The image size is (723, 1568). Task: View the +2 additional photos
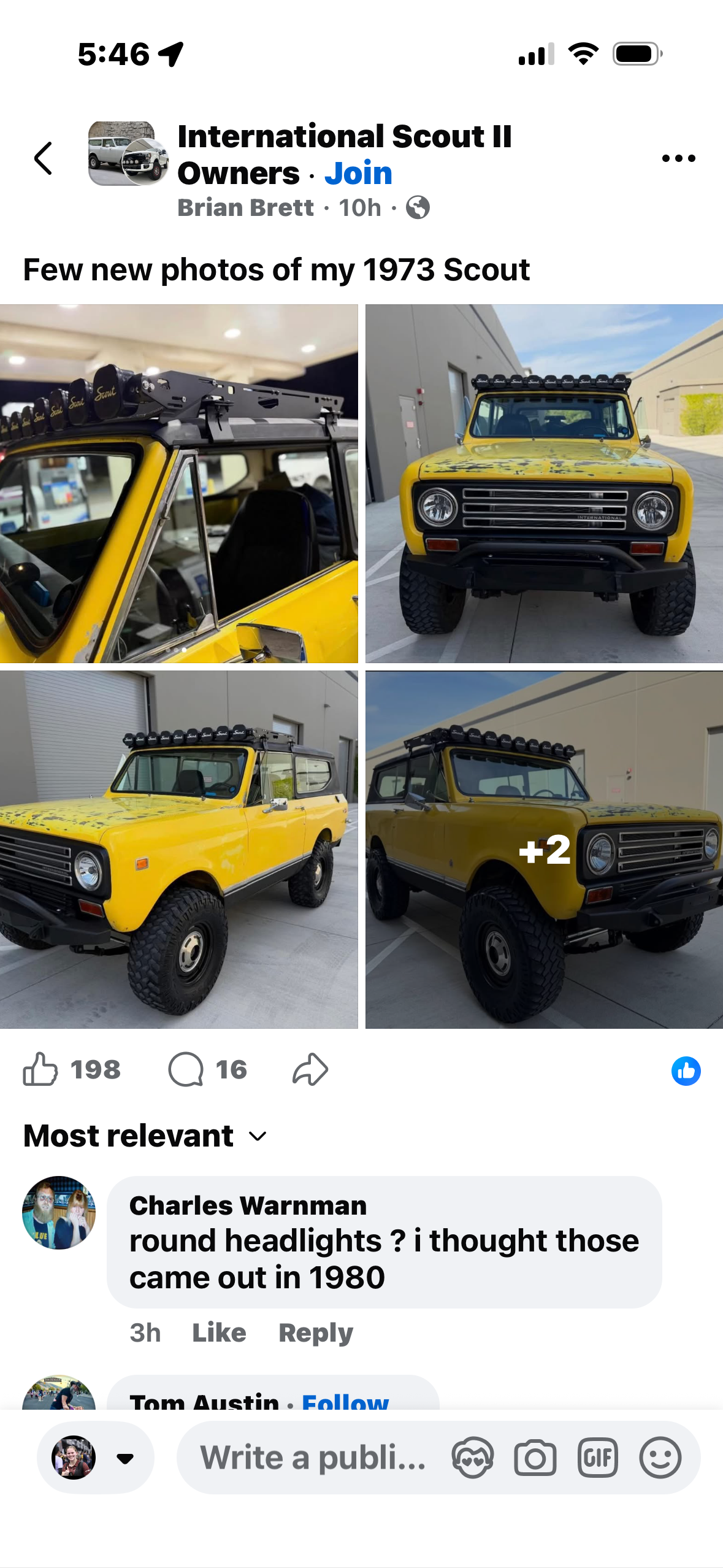click(x=544, y=850)
